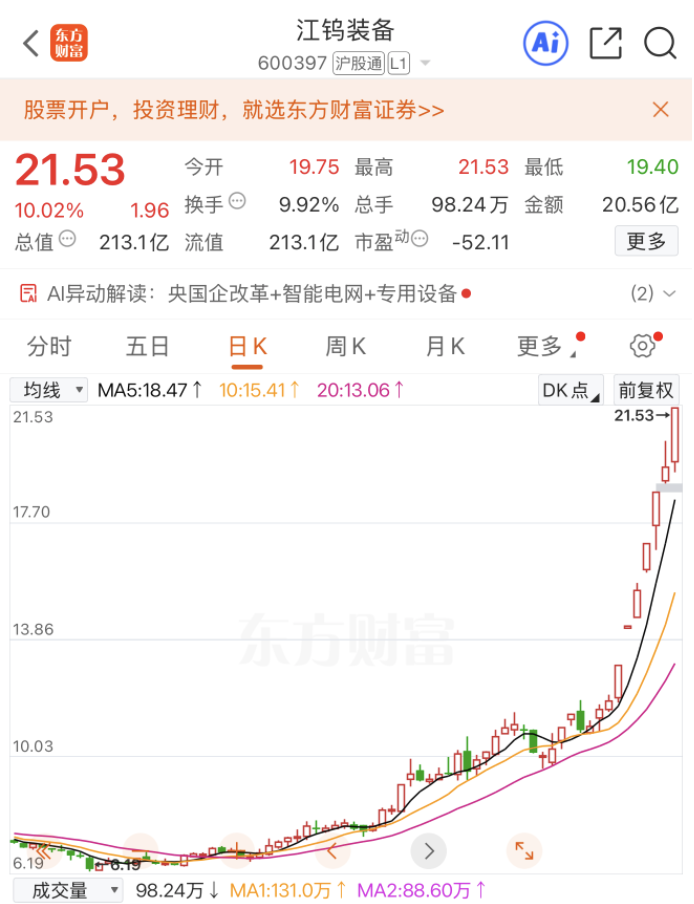Viewport: 694px width, 904px height.
Task: Open the AI assistant icon
Action: [x=545, y=42]
